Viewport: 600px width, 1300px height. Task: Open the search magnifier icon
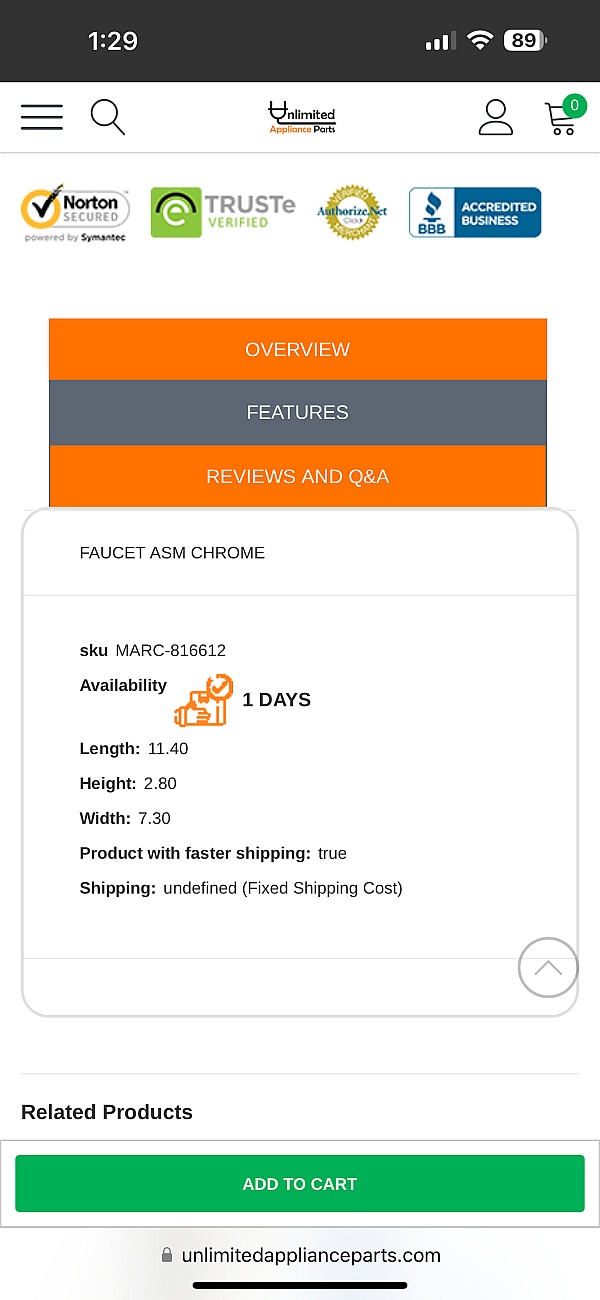[107, 117]
